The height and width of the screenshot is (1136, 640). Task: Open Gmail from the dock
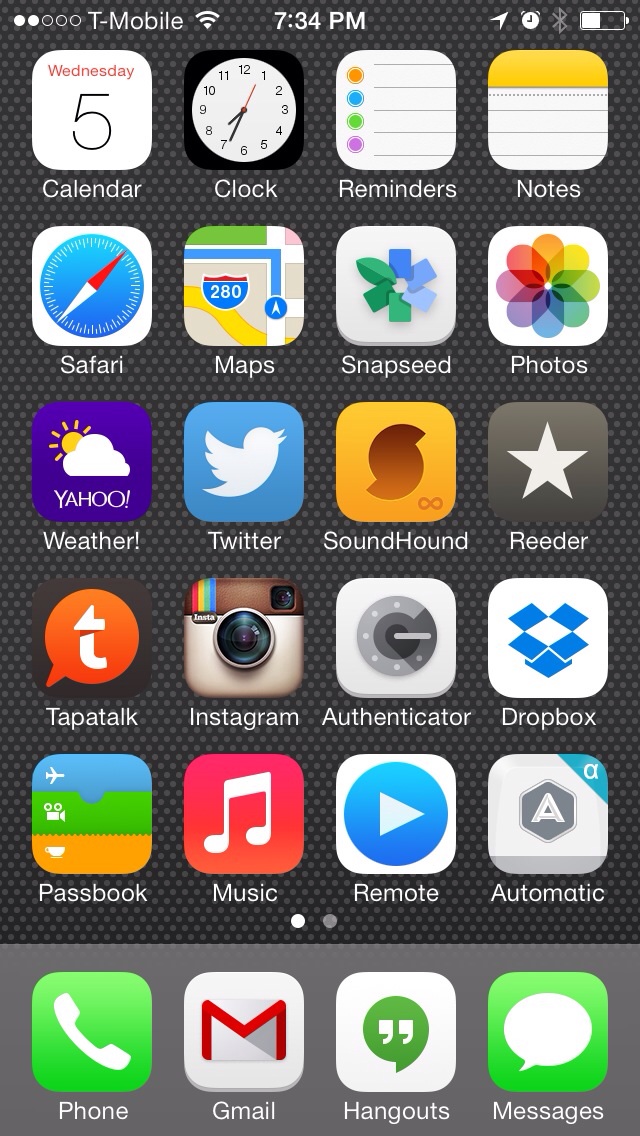244,1032
